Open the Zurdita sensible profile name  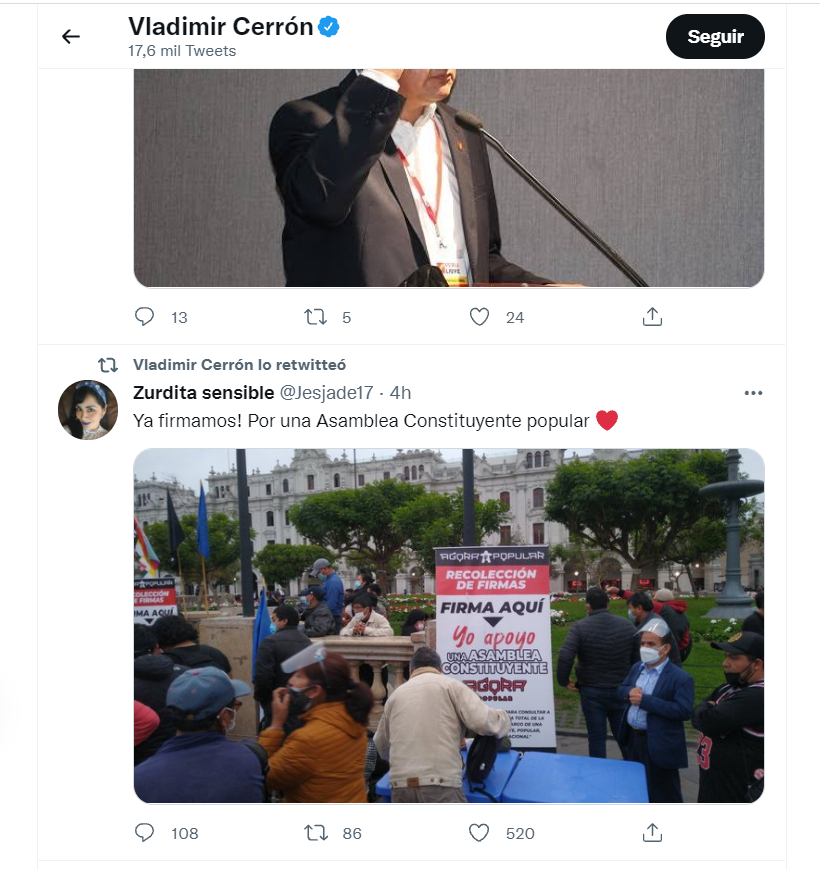click(x=203, y=392)
